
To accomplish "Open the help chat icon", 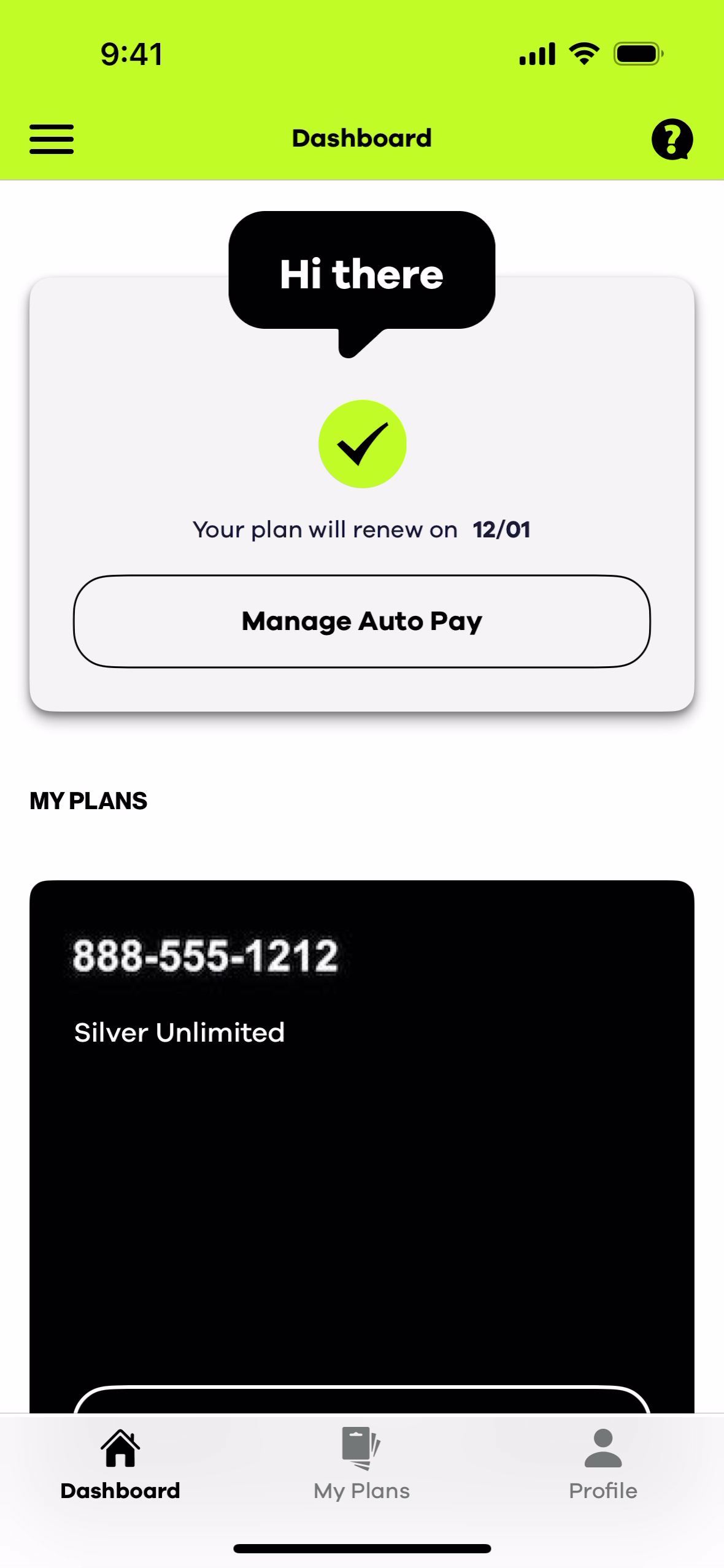I will (672, 139).
